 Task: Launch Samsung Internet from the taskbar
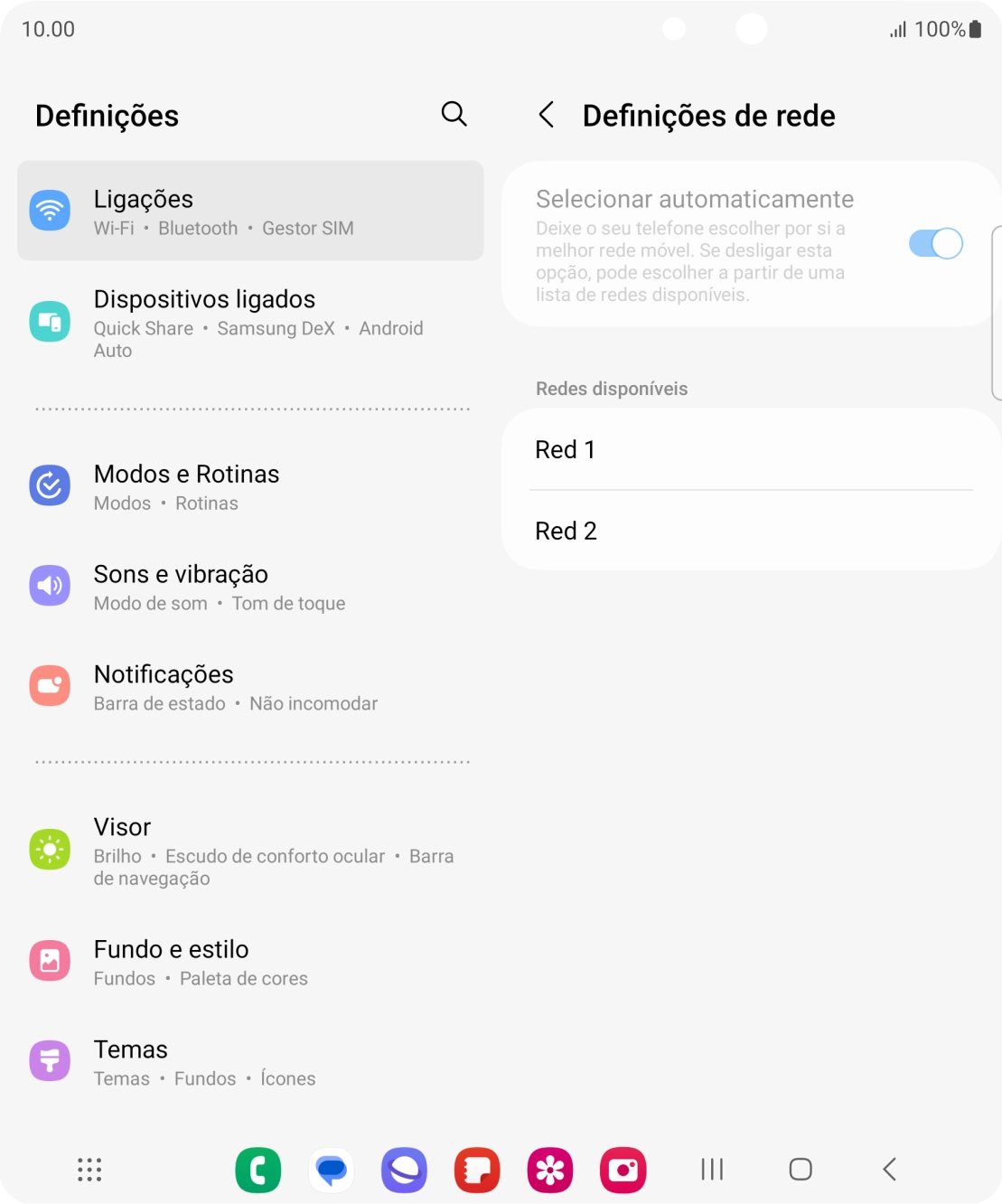pyautogui.click(x=404, y=1171)
